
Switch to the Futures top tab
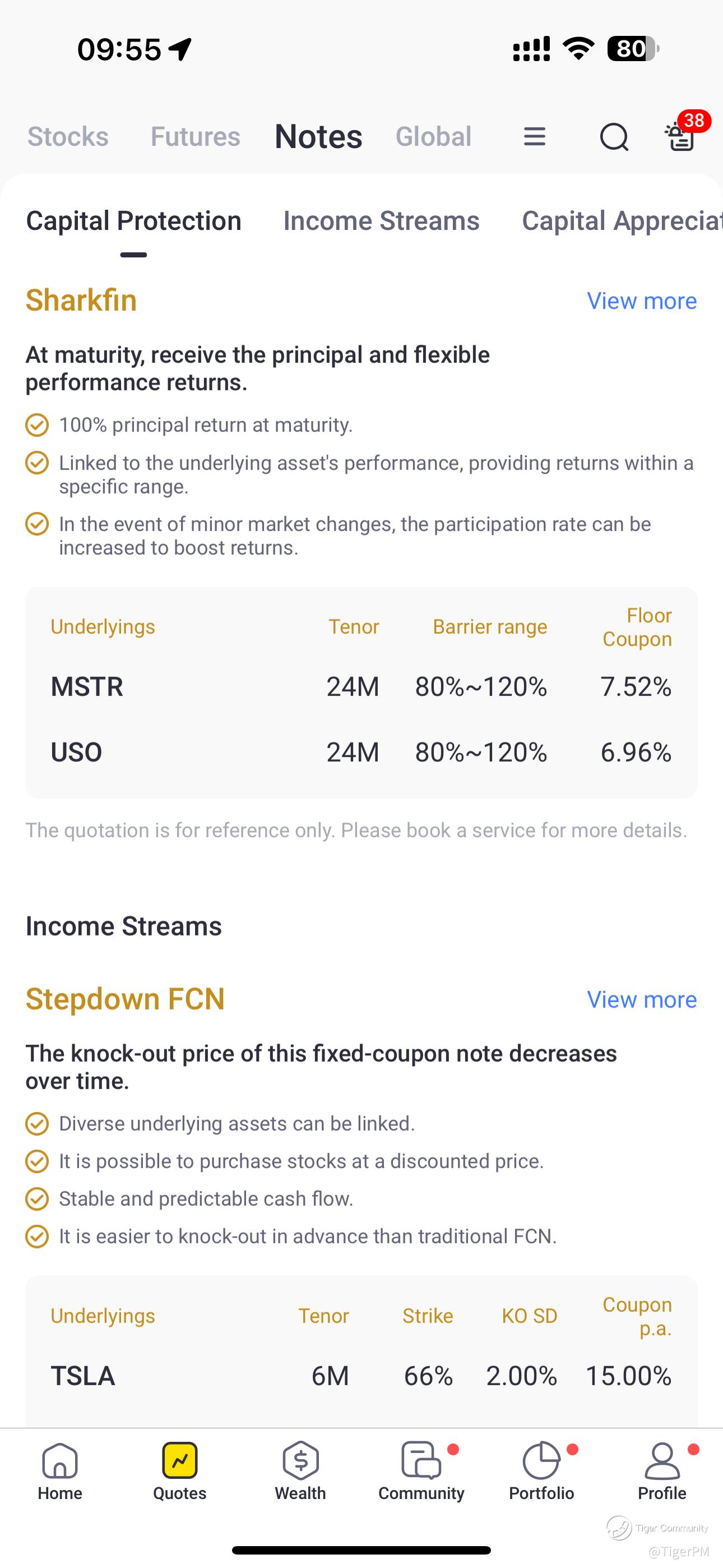pyautogui.click(x=196, y=136)
